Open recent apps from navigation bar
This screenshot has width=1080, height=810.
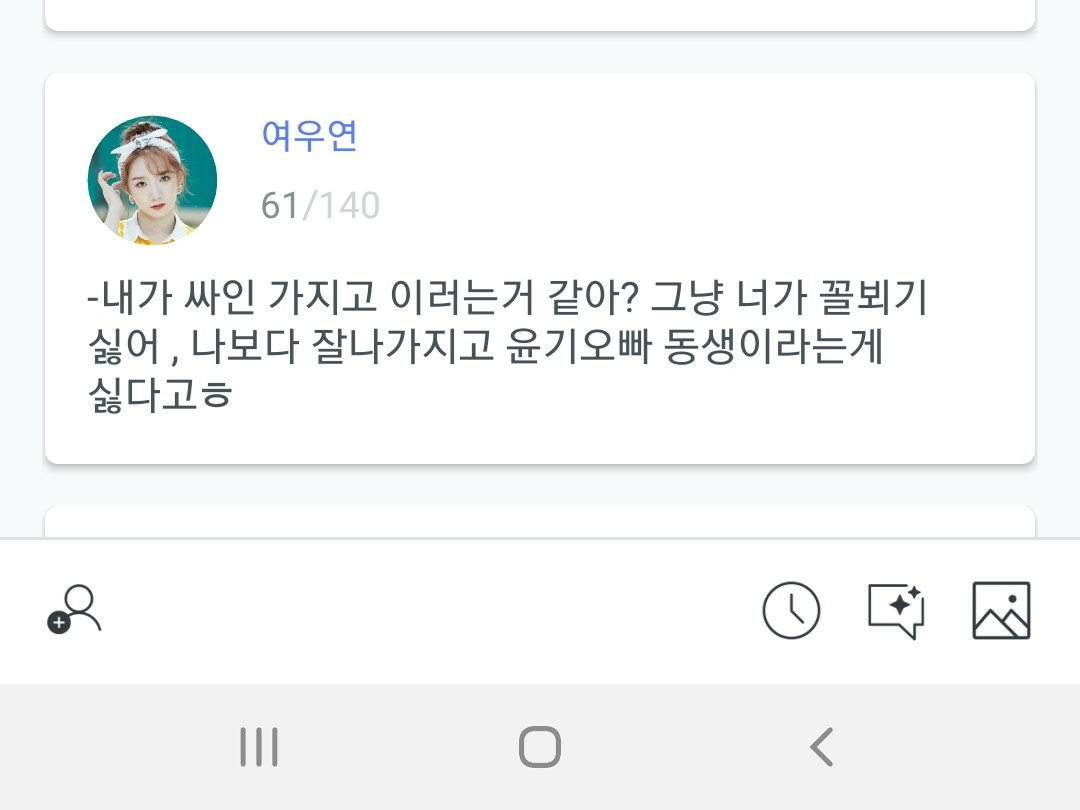coord(259,747)
